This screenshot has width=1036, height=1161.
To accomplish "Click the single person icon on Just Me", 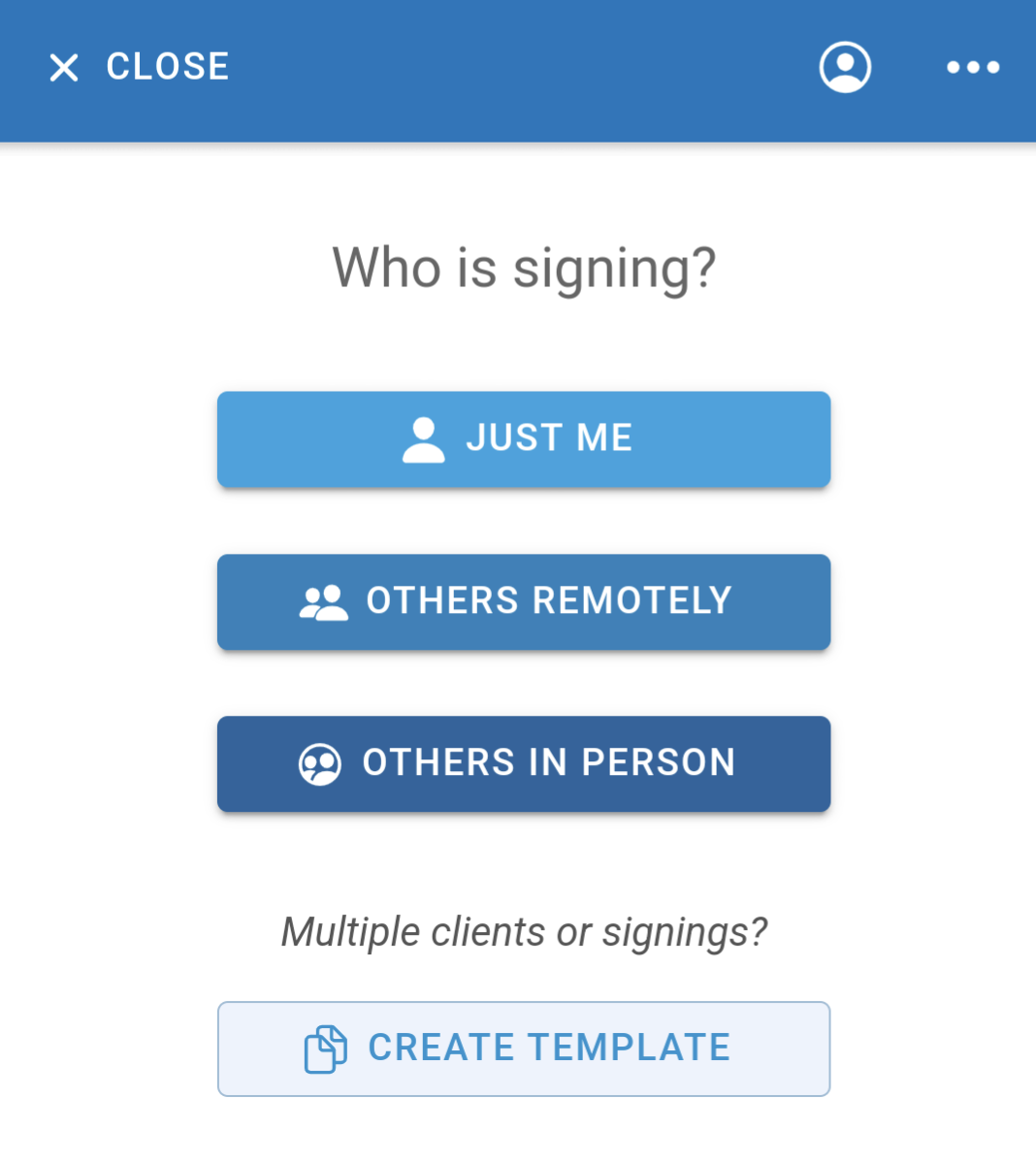I will [x=423, y=438].
